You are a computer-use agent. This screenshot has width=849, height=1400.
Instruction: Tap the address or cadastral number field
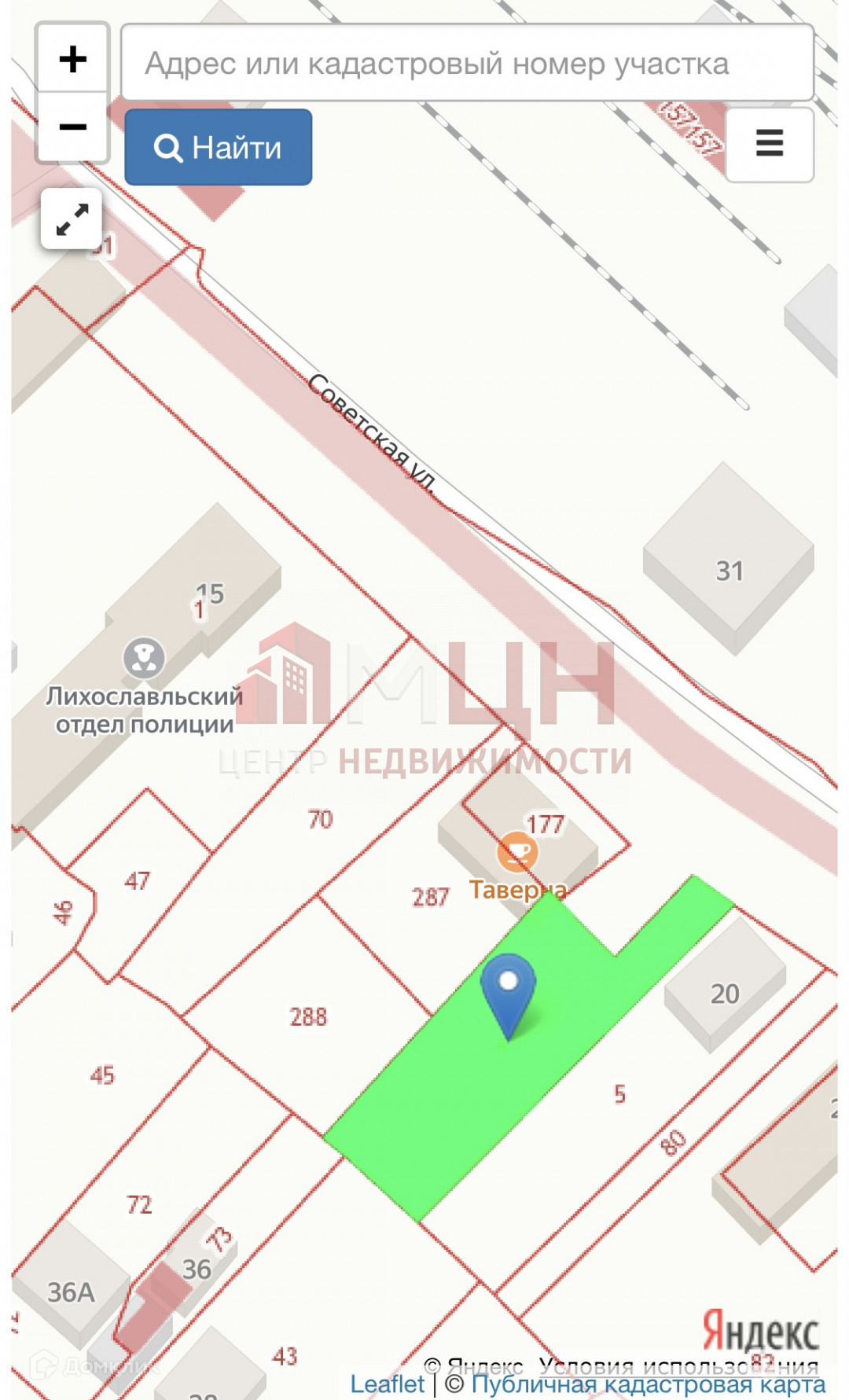(x=467, y=63)
